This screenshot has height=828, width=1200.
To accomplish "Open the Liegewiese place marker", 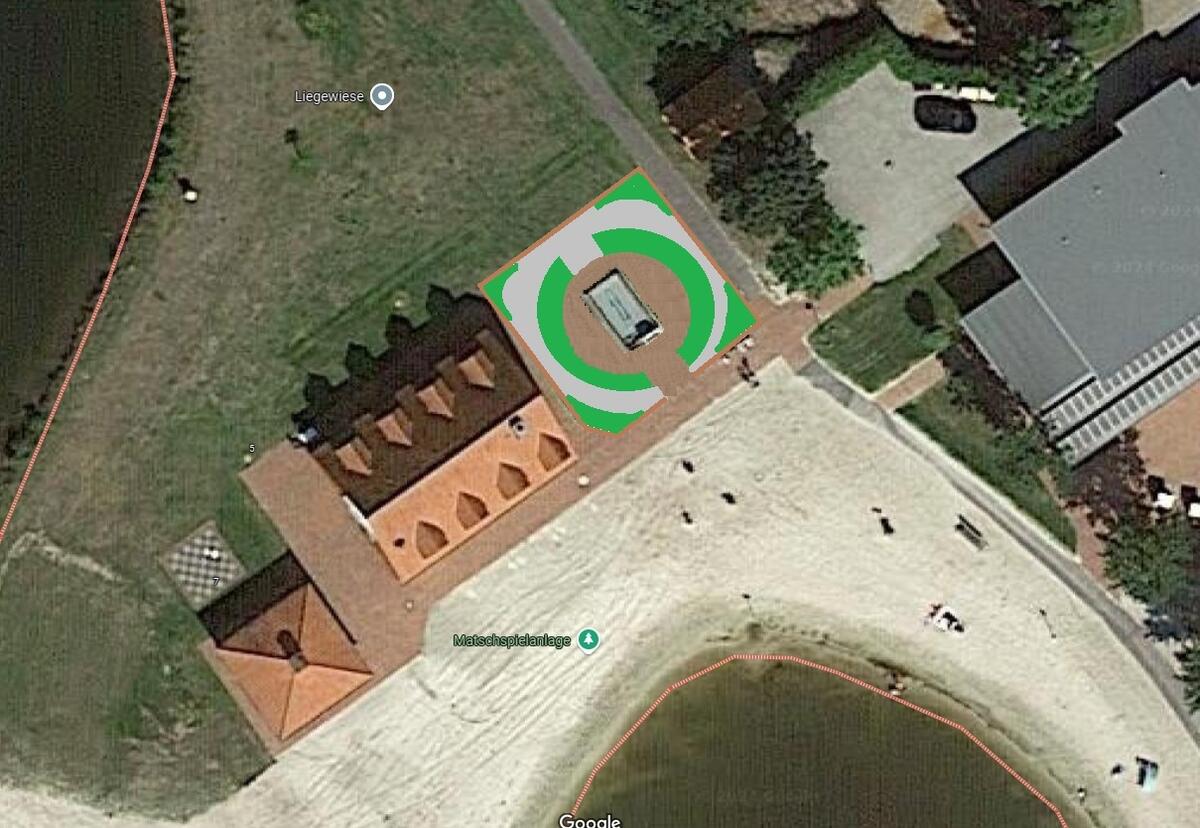I will pyautogui.click(x=382, y=97).
